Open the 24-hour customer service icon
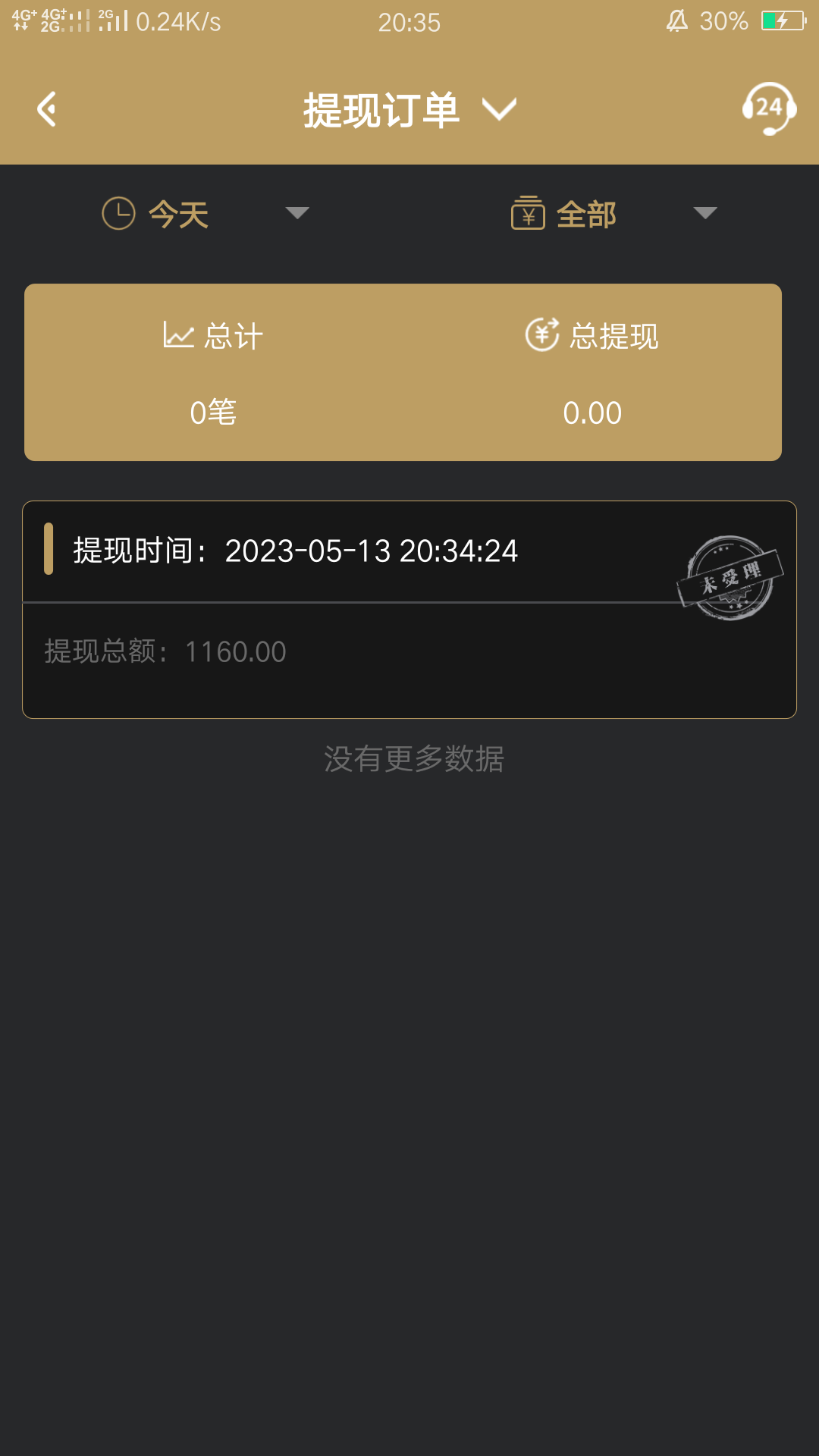 [769, 109]
